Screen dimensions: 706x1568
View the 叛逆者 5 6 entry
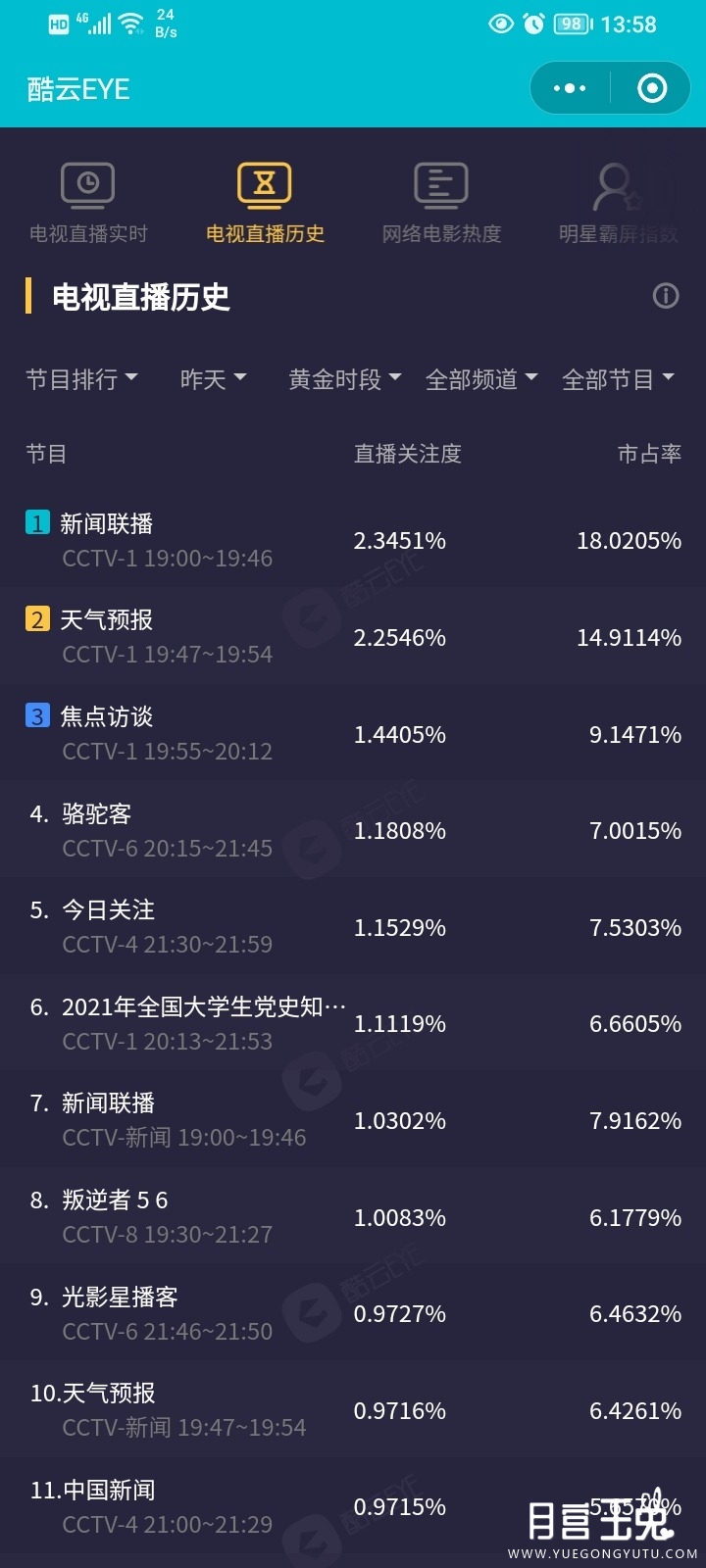click(x=353, y=1216)
